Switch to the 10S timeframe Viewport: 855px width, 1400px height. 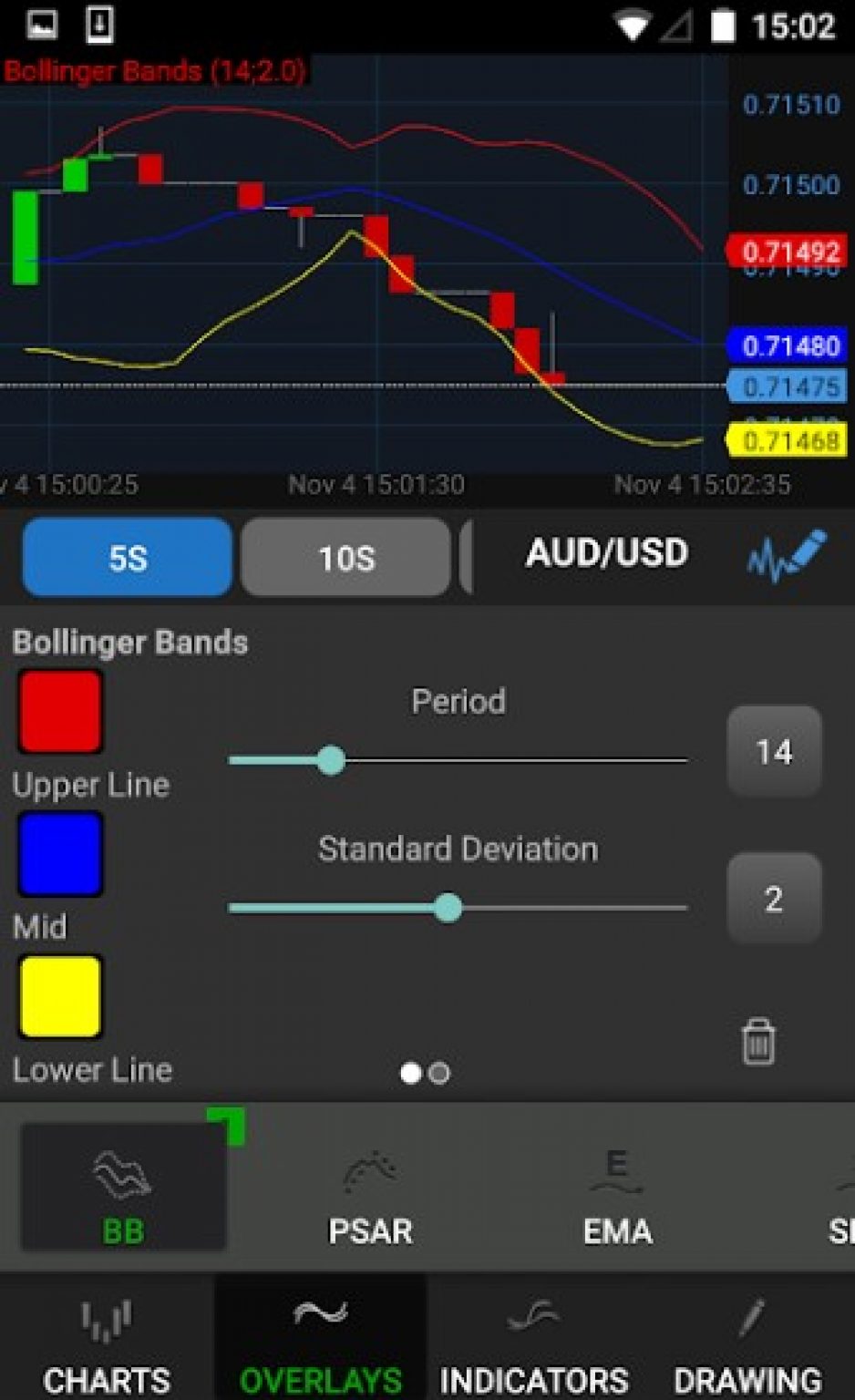click(x=345, y=557)
